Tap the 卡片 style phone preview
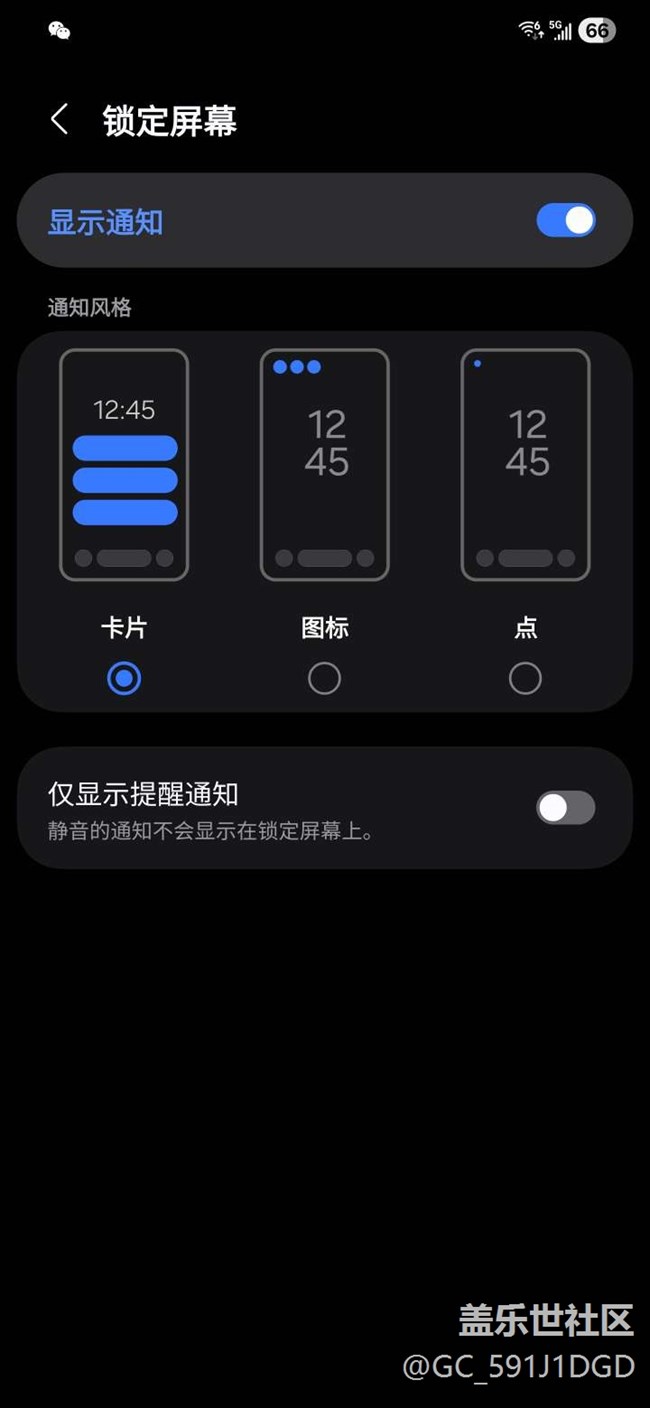The image size is (650, 1408). click(x=124, y=465)
